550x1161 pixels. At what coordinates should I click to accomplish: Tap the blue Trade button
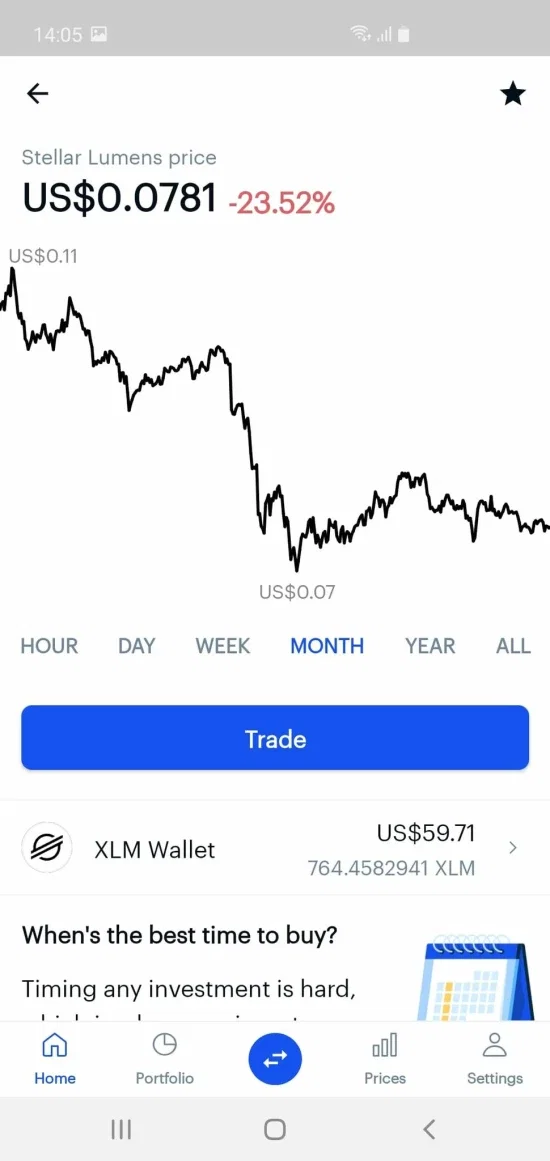pos(275,738)
